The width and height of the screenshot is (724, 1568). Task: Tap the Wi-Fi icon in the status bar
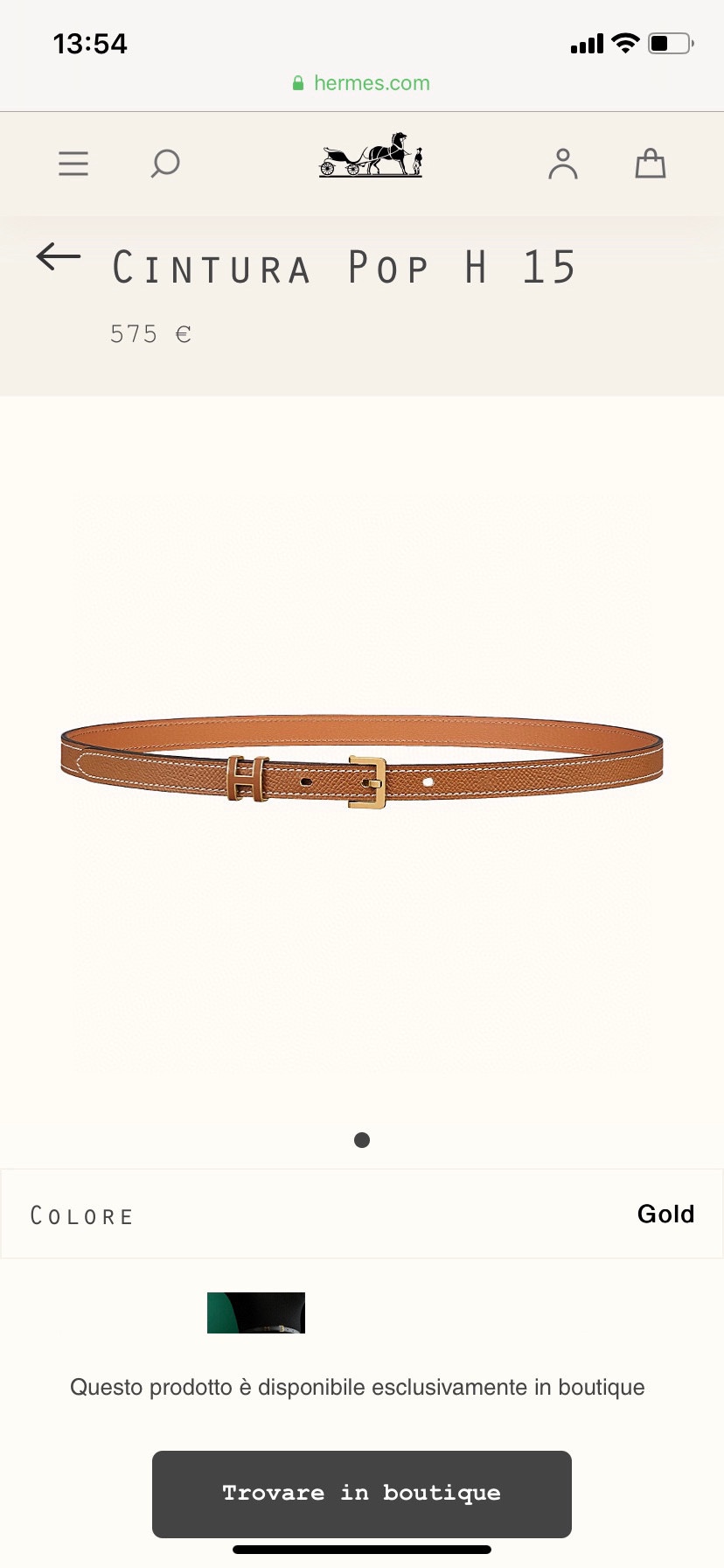pos(624,42)
